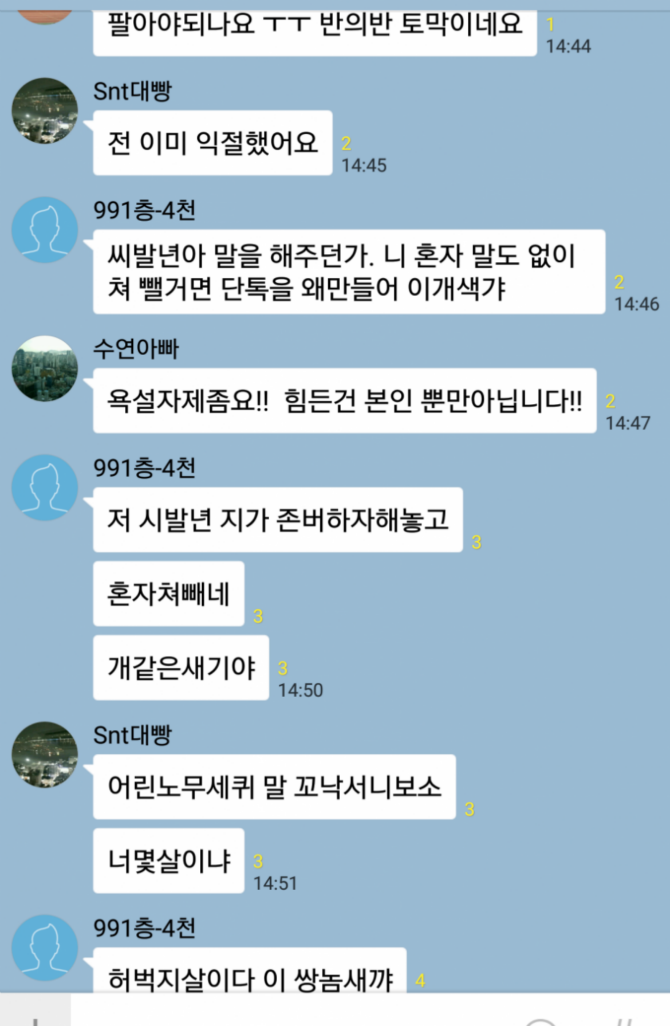The image size is (670, 1026).
Task: Open Snt대빵's avatar above '전 이미 익절했어요'
Action: click(x=44, y=111)
